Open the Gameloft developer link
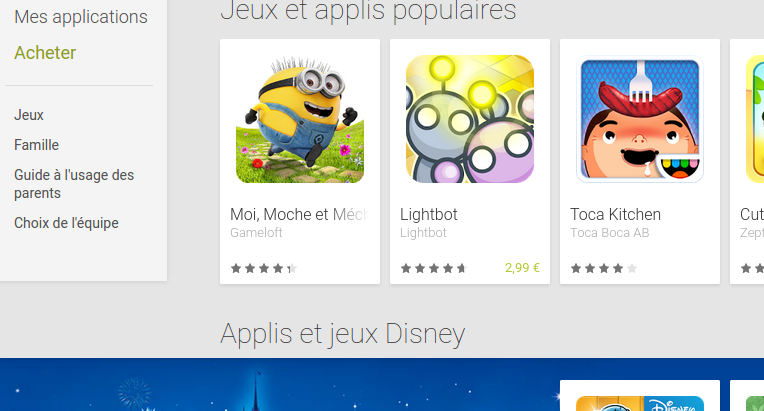 (254, 233)
